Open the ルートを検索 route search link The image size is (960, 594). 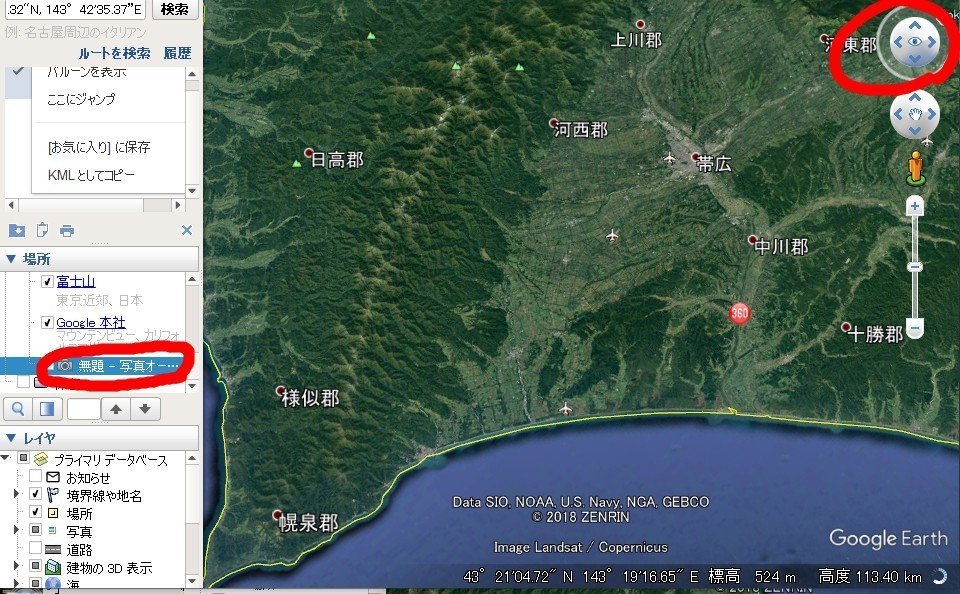(114, 53)
